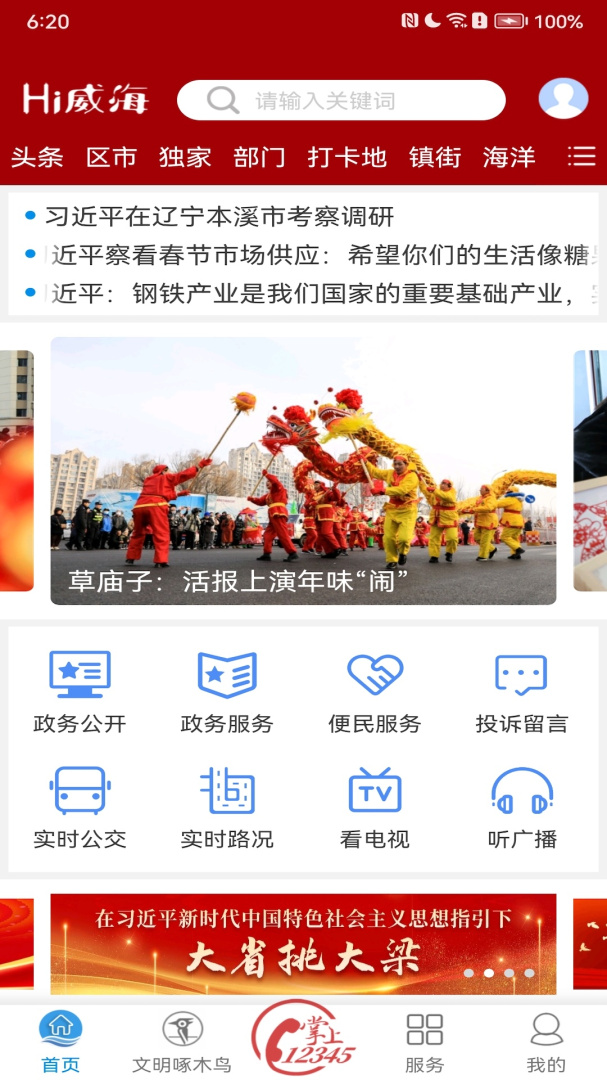This screenshot has height=1080, width=607.
Task: Open the 草庙子 dragon dance news card
Action: [x=303, y=471]
